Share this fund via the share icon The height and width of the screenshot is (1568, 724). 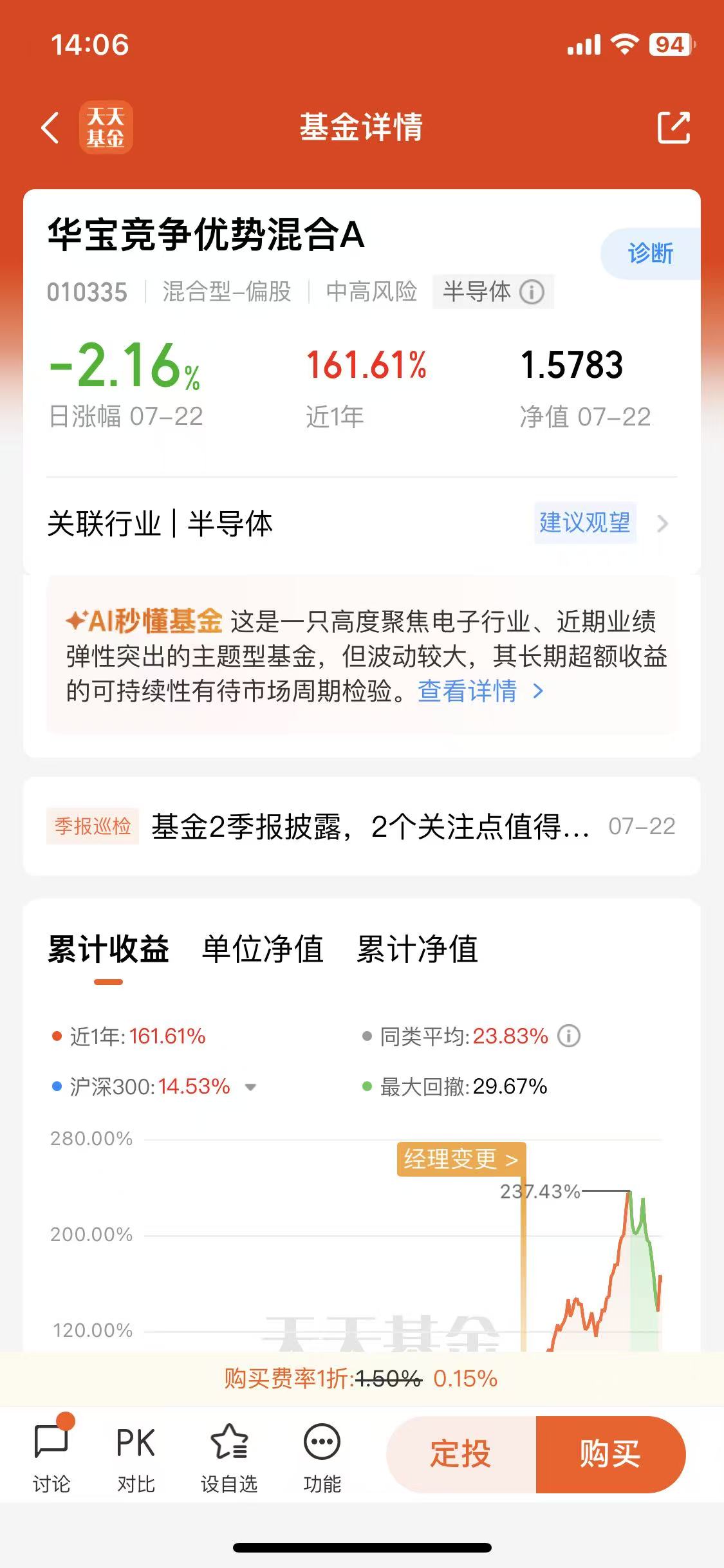click(674, 127)
